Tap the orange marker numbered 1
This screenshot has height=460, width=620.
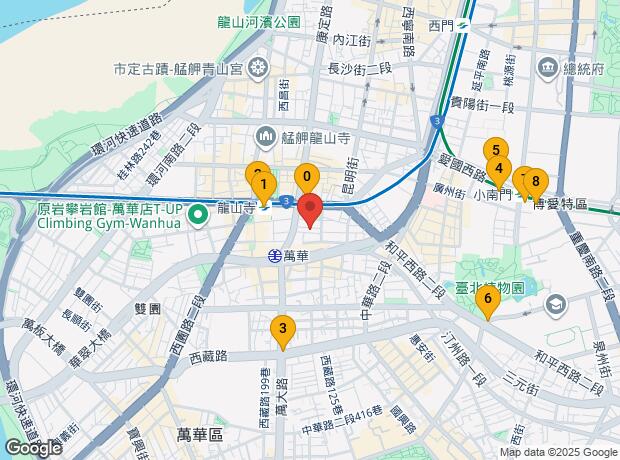click(262, 185)
